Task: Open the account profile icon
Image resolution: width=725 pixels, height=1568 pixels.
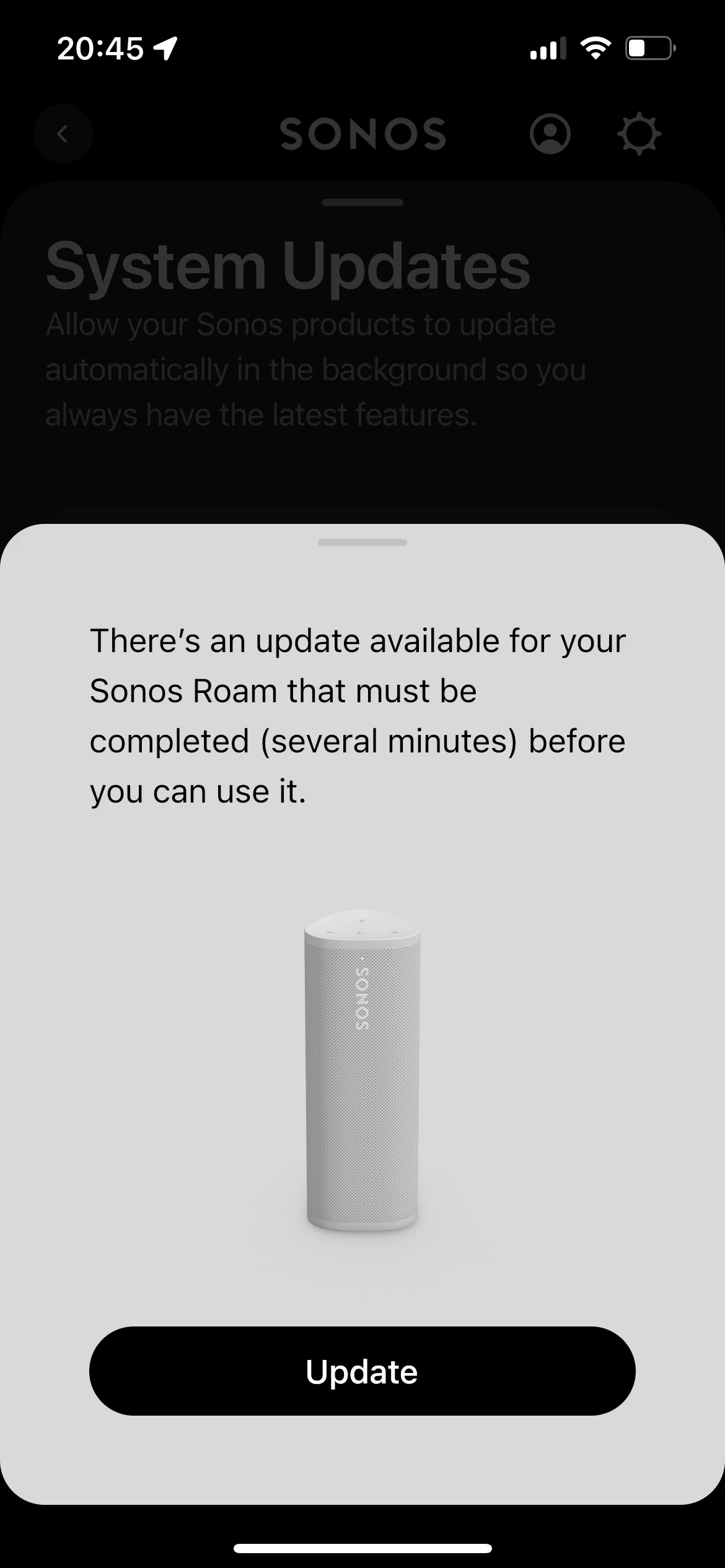Action: [550, 134]
